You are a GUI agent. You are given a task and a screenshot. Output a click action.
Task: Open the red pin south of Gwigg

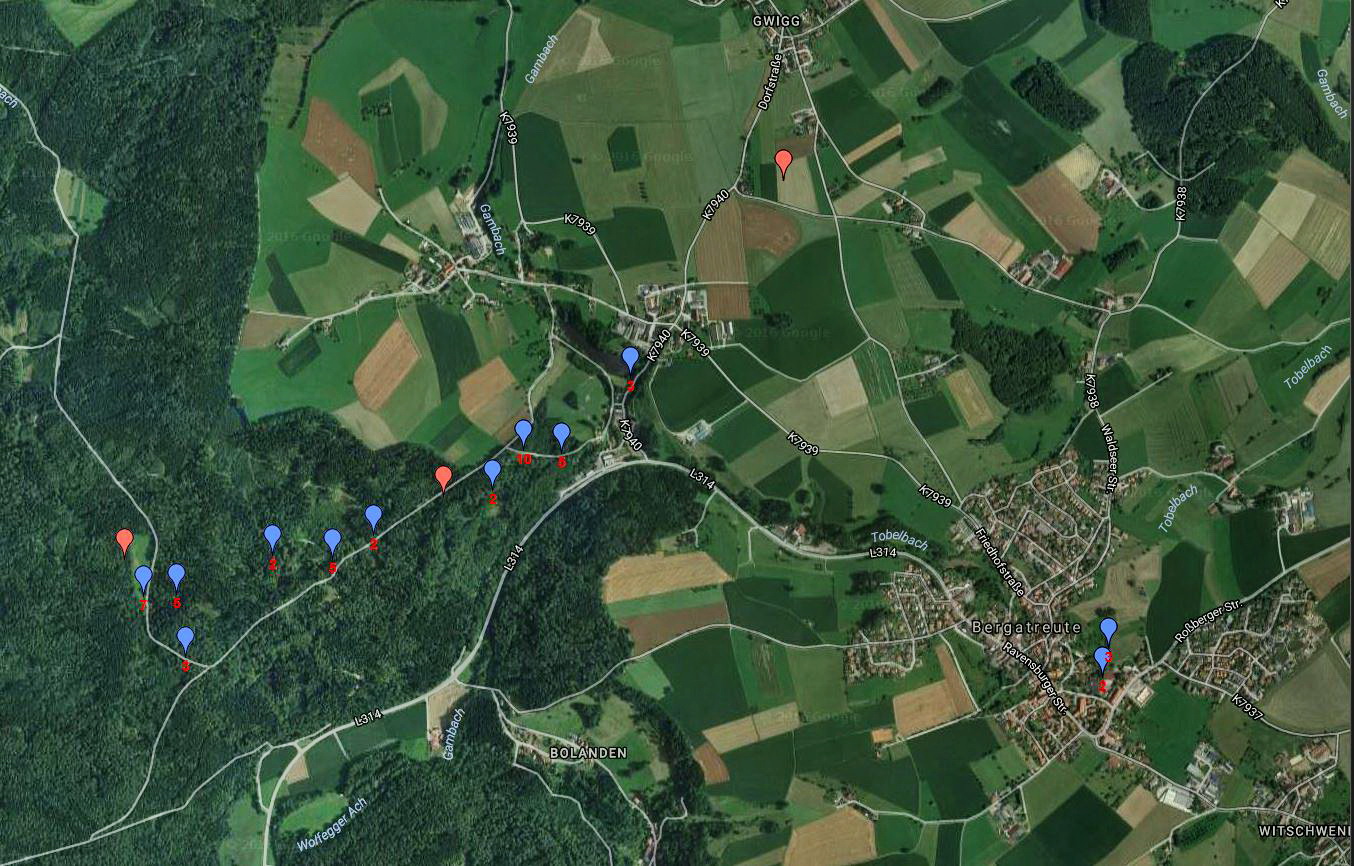pos(784,160)
